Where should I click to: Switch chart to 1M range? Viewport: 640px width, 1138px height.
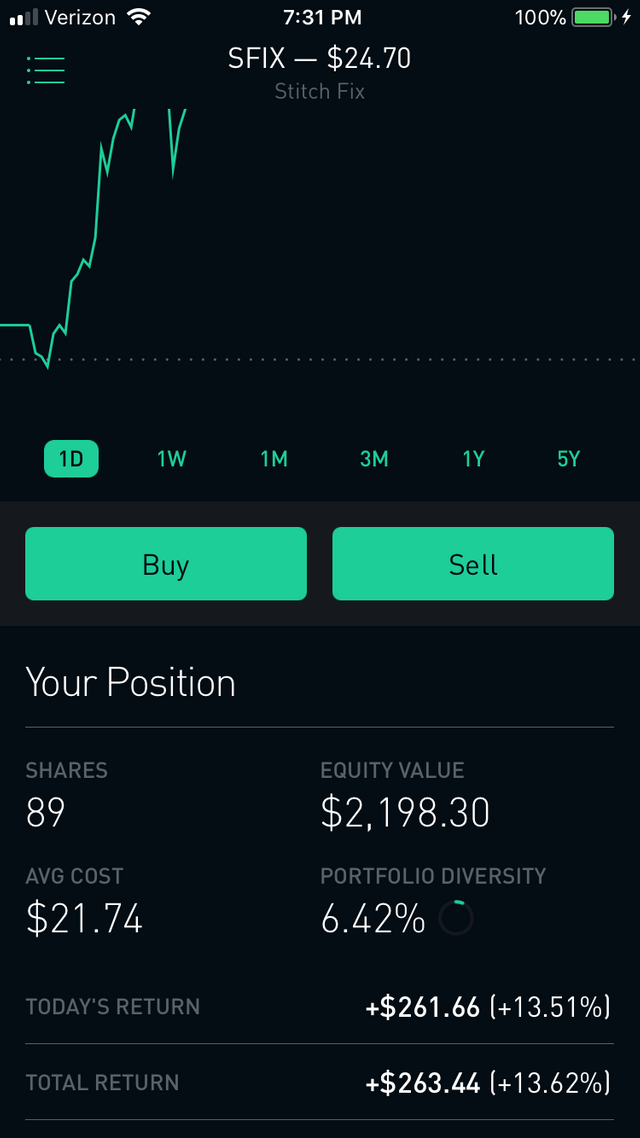(274, 459)
